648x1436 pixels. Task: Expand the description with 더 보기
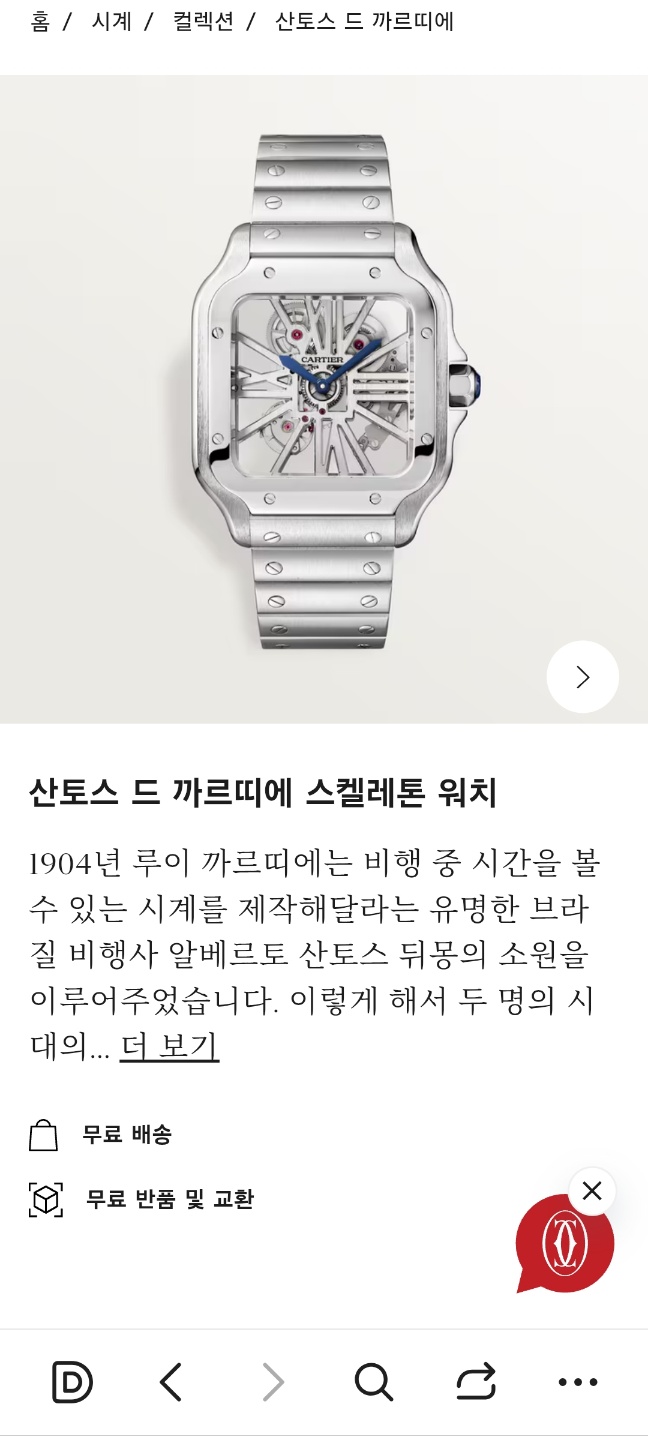click(169, 1047)
